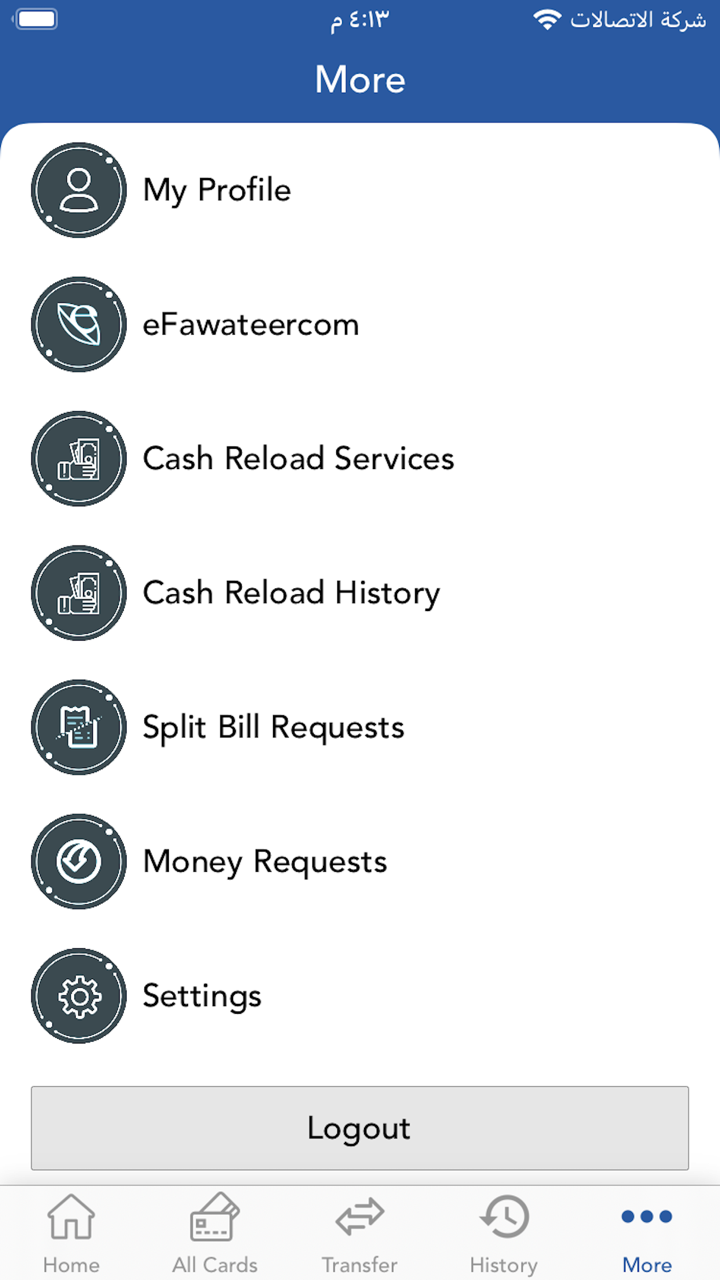Select the Settings list item

coord(202,996)
